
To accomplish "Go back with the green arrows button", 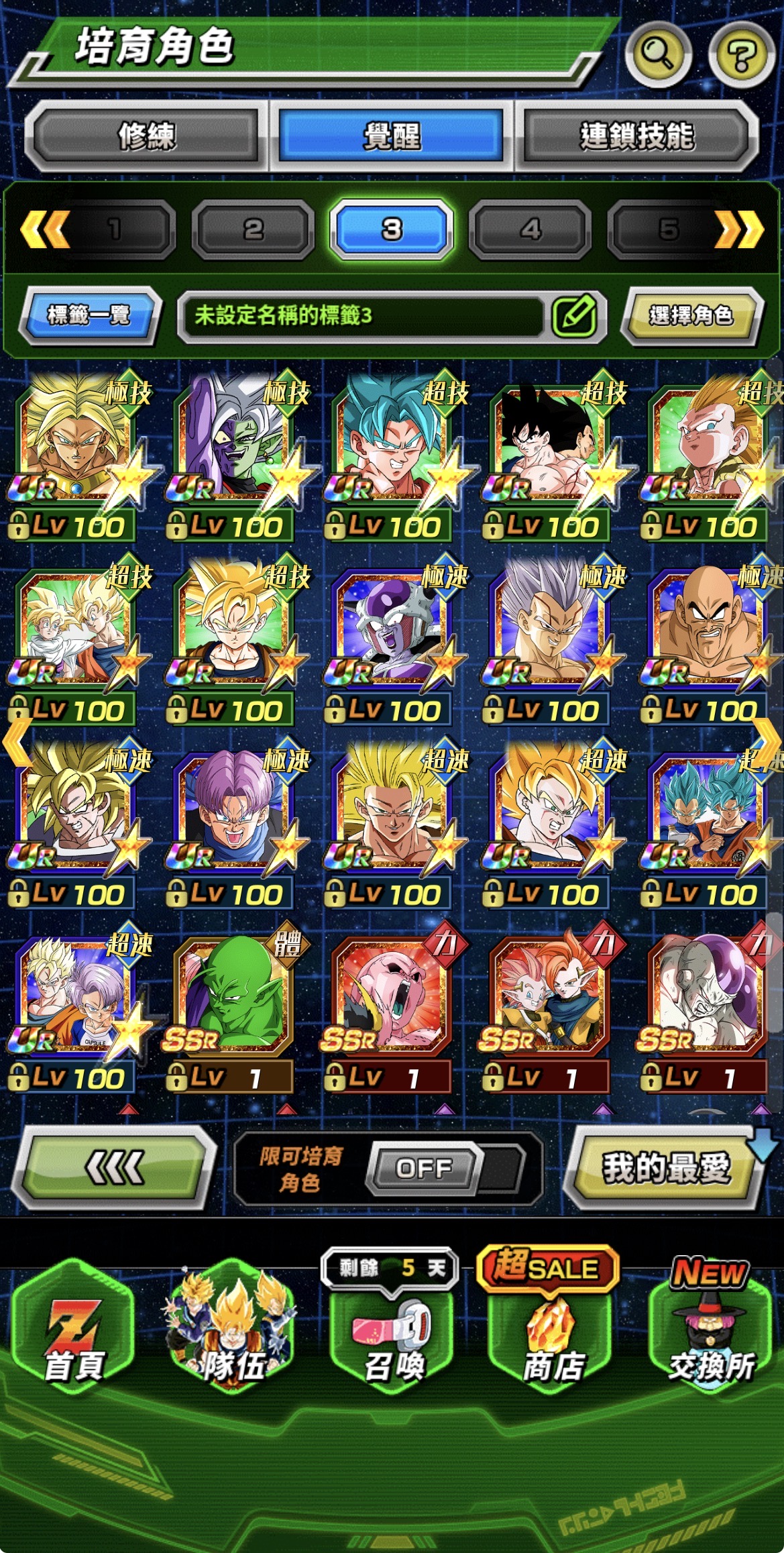I will [114, 1169].
